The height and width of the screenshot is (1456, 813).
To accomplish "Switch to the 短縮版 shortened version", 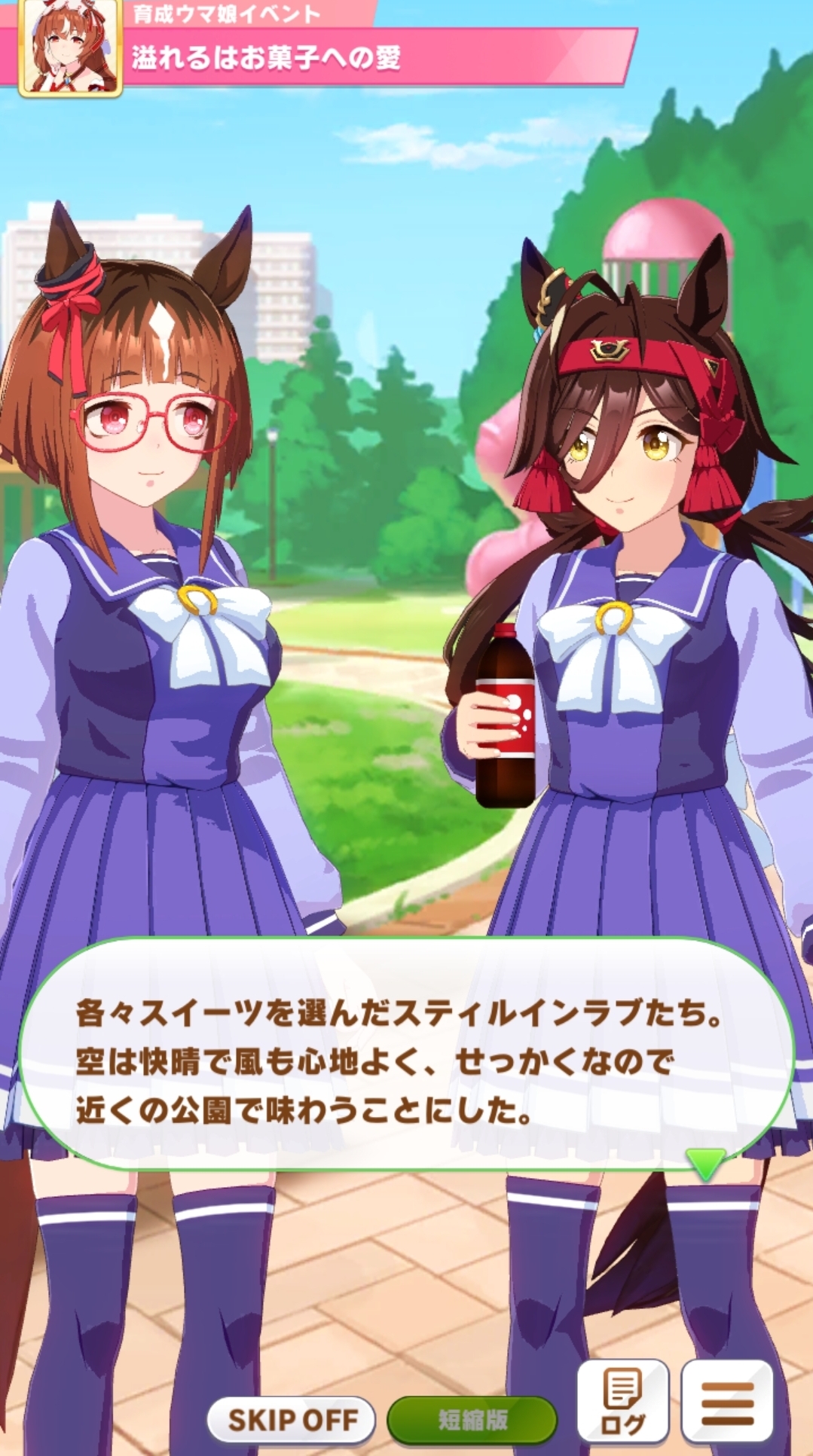I will (472, 1420).
